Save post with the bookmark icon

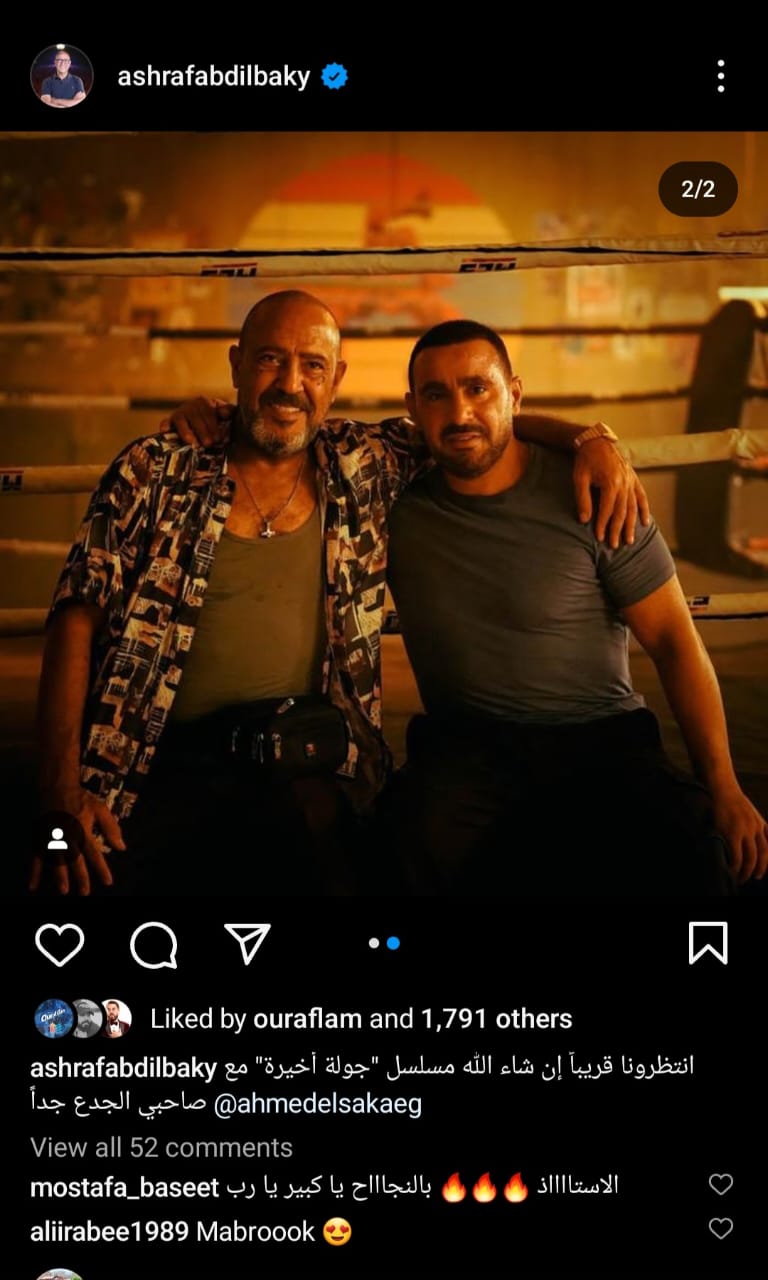coord(708,943)
